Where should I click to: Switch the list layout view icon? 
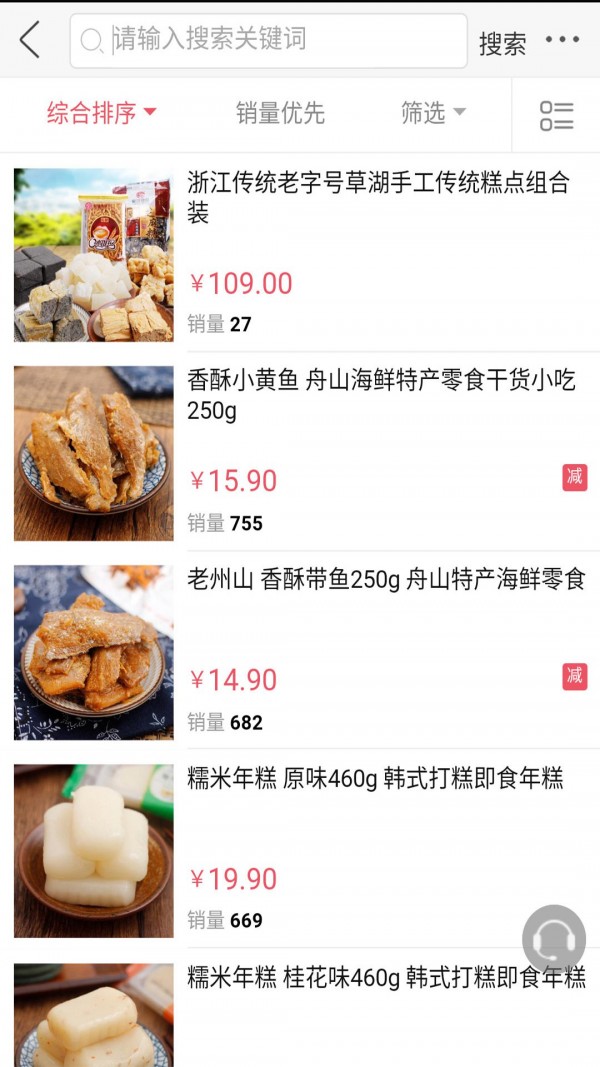point(556,115)
